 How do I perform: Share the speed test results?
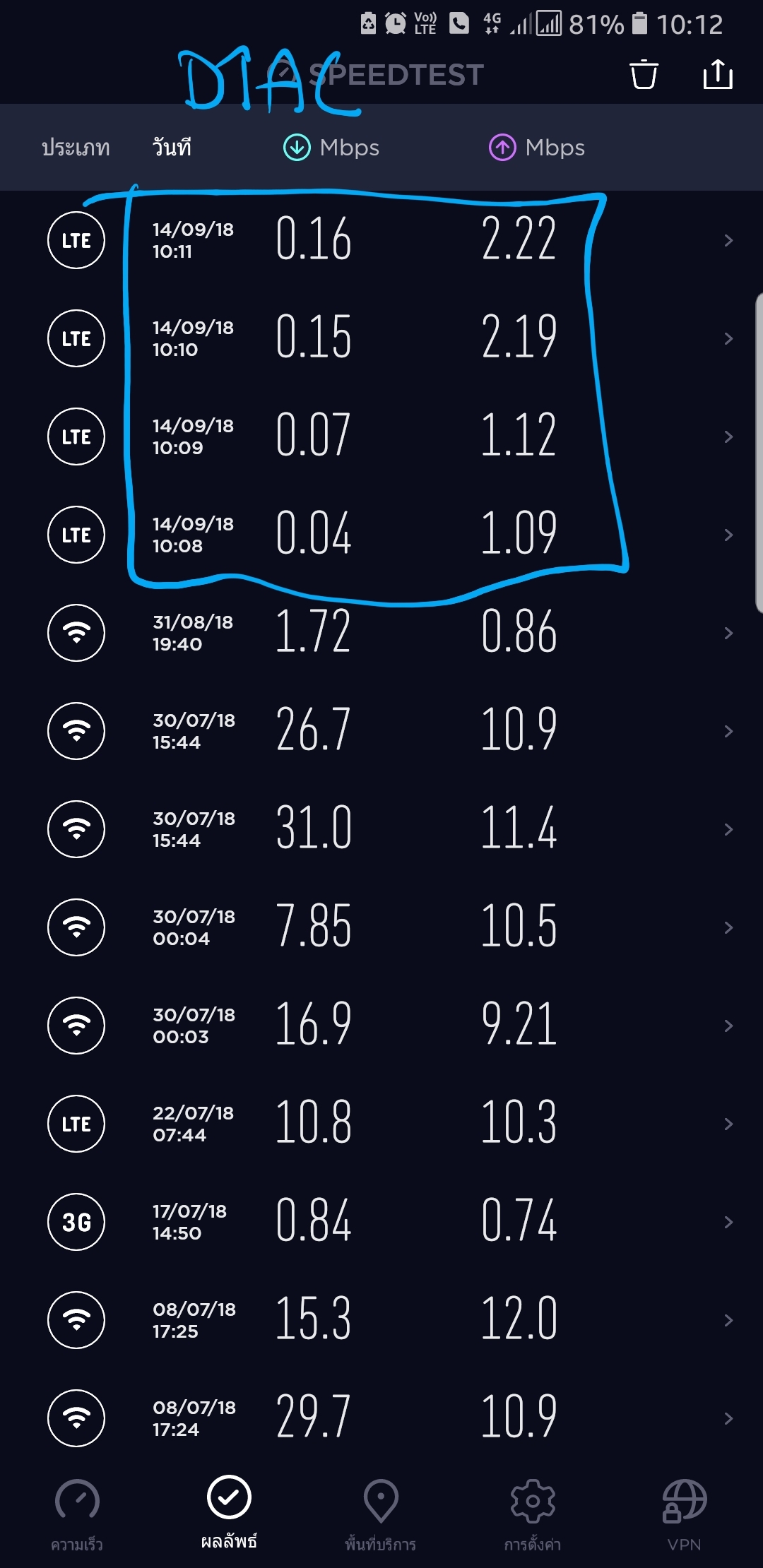[x=717, y=74]
